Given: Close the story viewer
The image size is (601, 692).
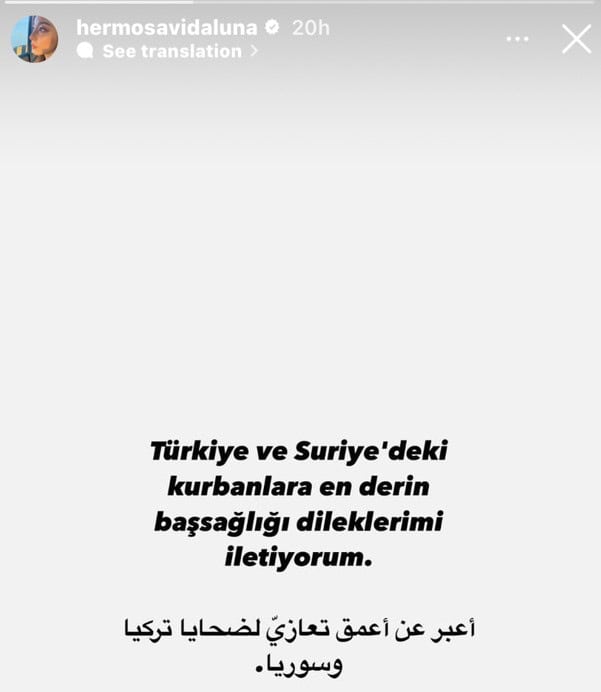Looking at the screenshot, I should (x=577, y=39).
